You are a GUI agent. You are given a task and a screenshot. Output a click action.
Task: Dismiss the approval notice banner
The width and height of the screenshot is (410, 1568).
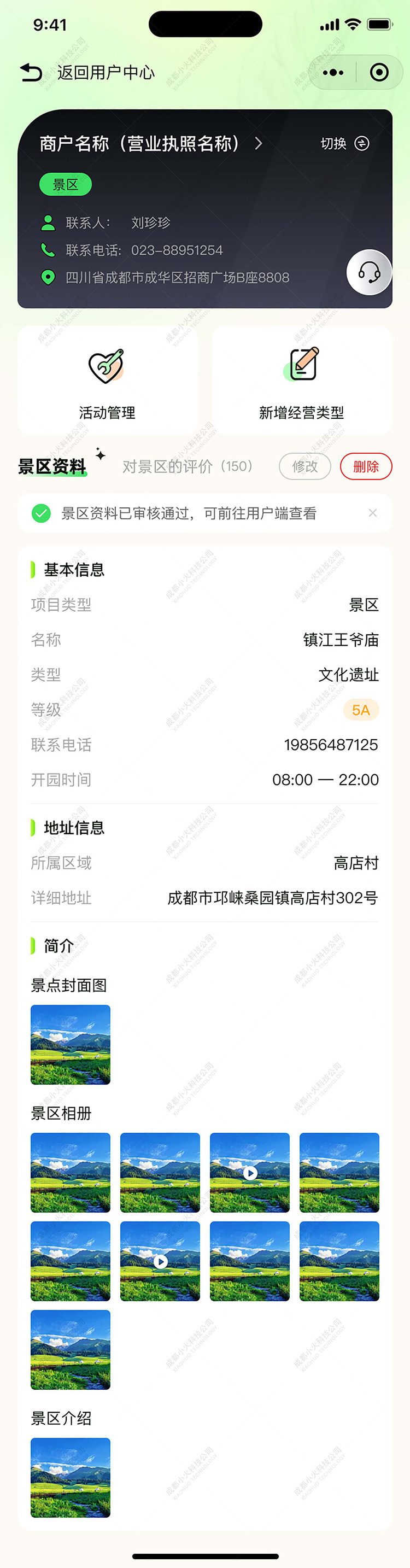(x=373, y=513)
